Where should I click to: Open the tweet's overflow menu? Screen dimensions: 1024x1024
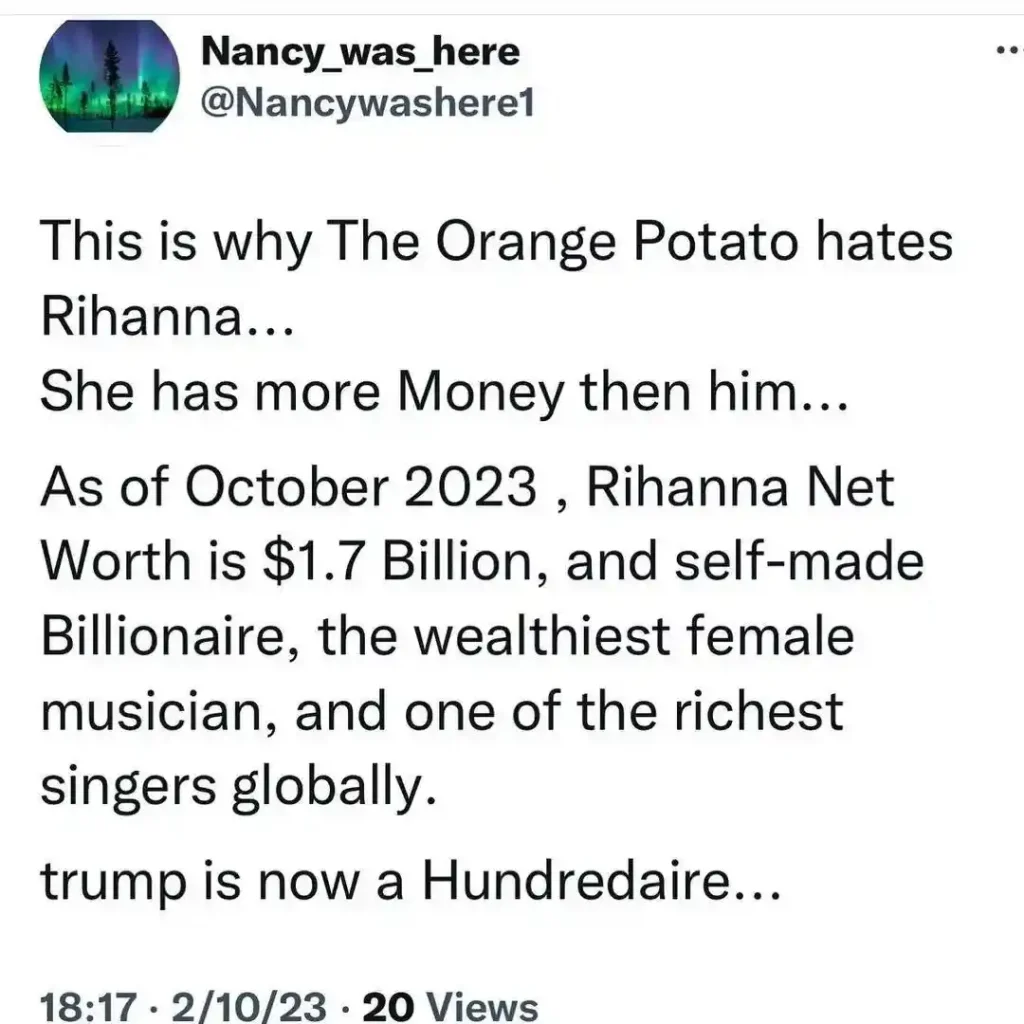1010,50
